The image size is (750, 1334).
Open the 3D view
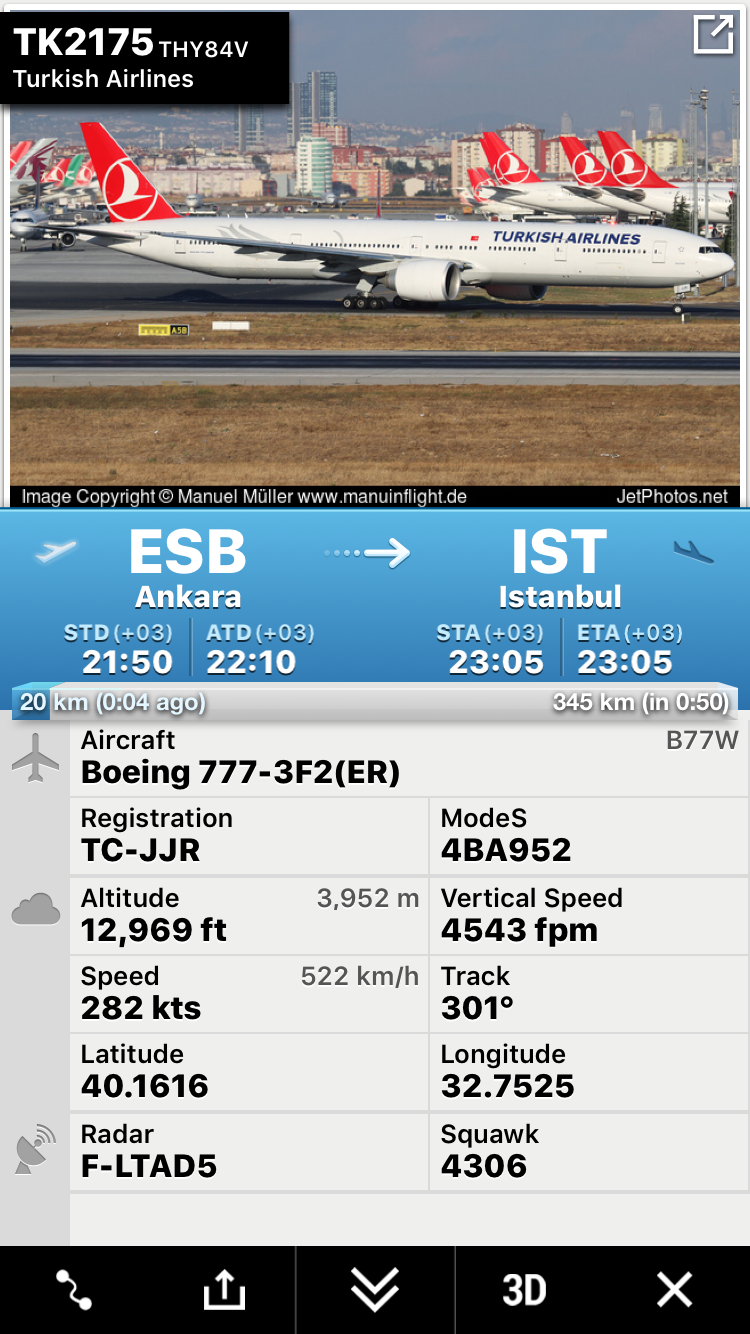pos(524,1290)
